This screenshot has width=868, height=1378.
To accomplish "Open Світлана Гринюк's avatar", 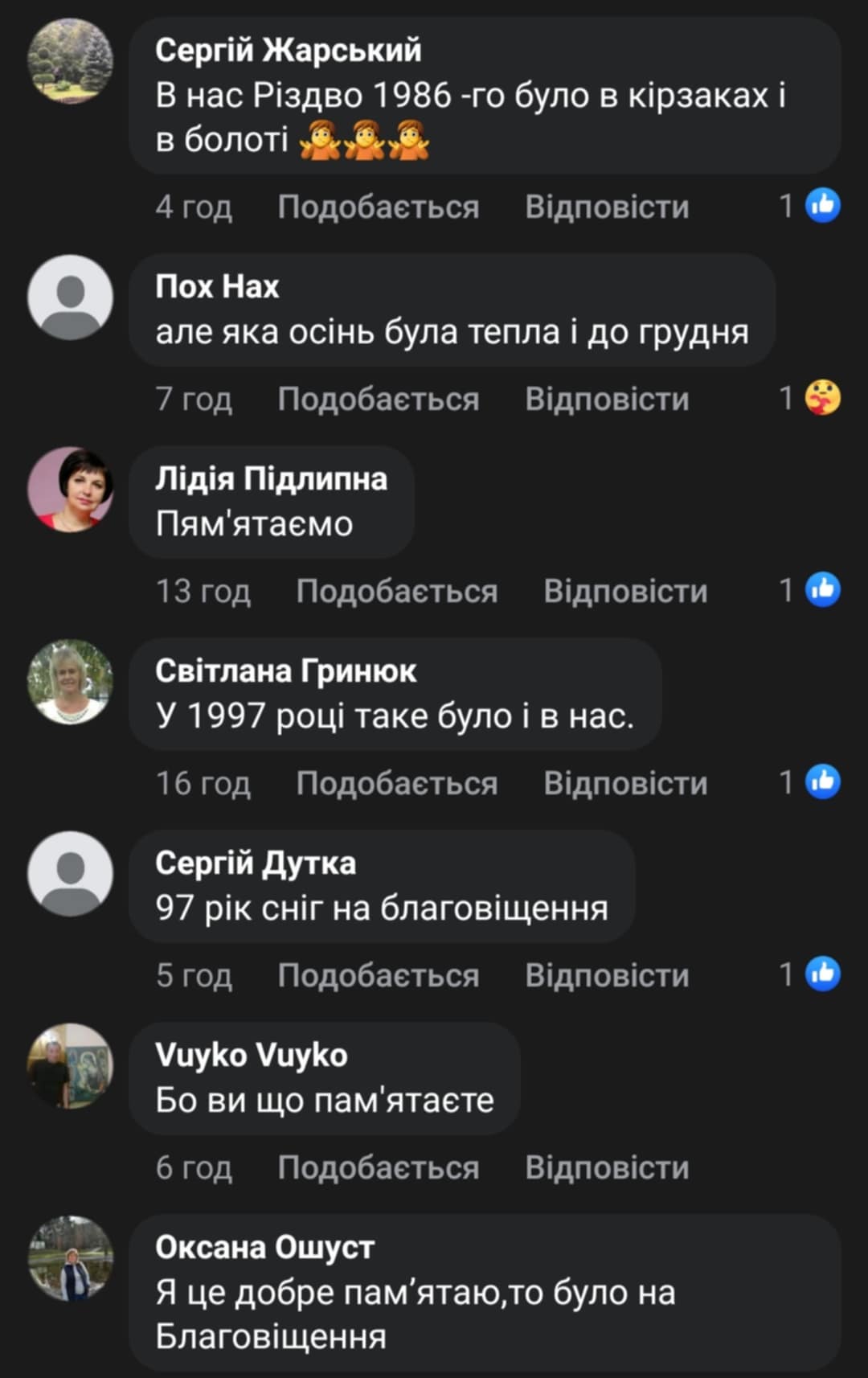I will 71,682.
